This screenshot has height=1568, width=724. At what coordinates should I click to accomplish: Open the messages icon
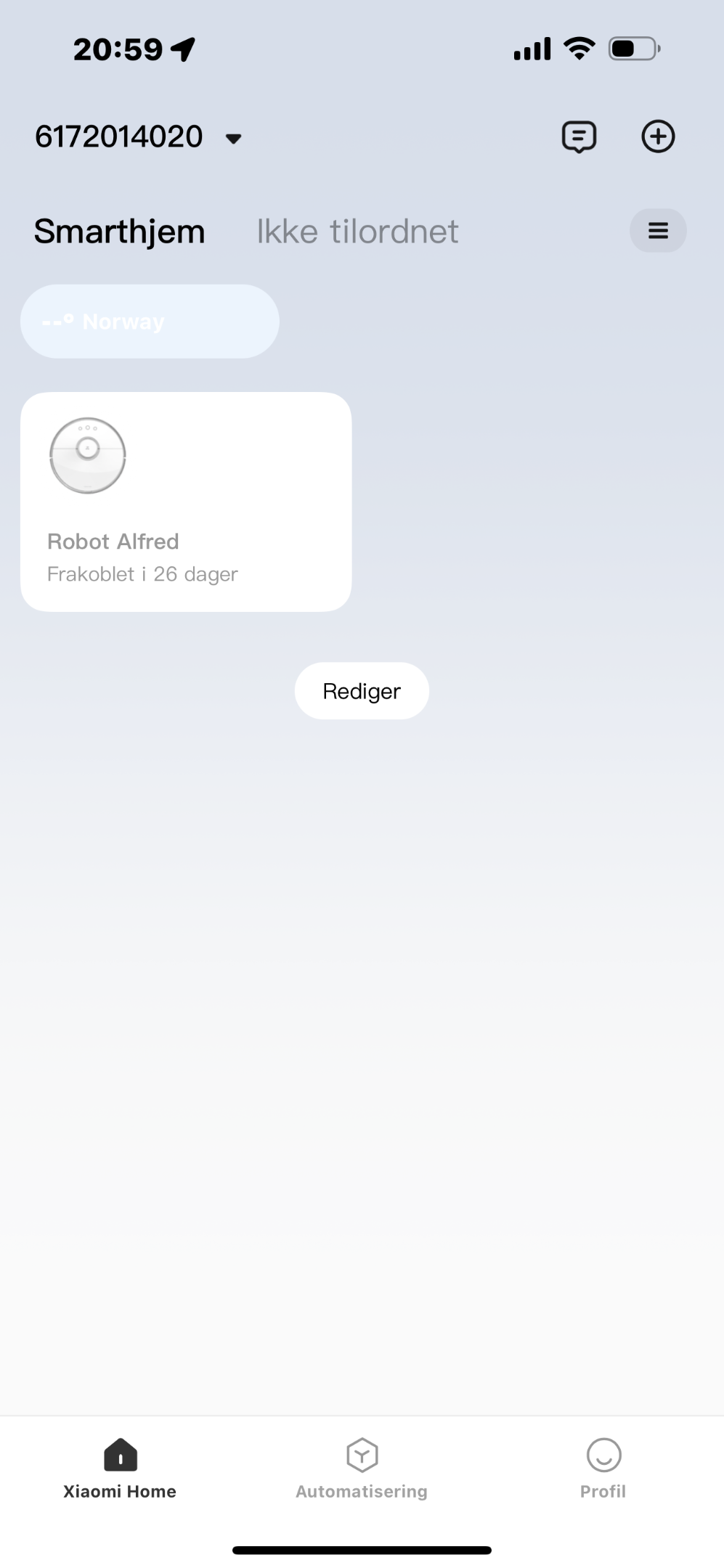pyautogui.click(x=579, y=136)
